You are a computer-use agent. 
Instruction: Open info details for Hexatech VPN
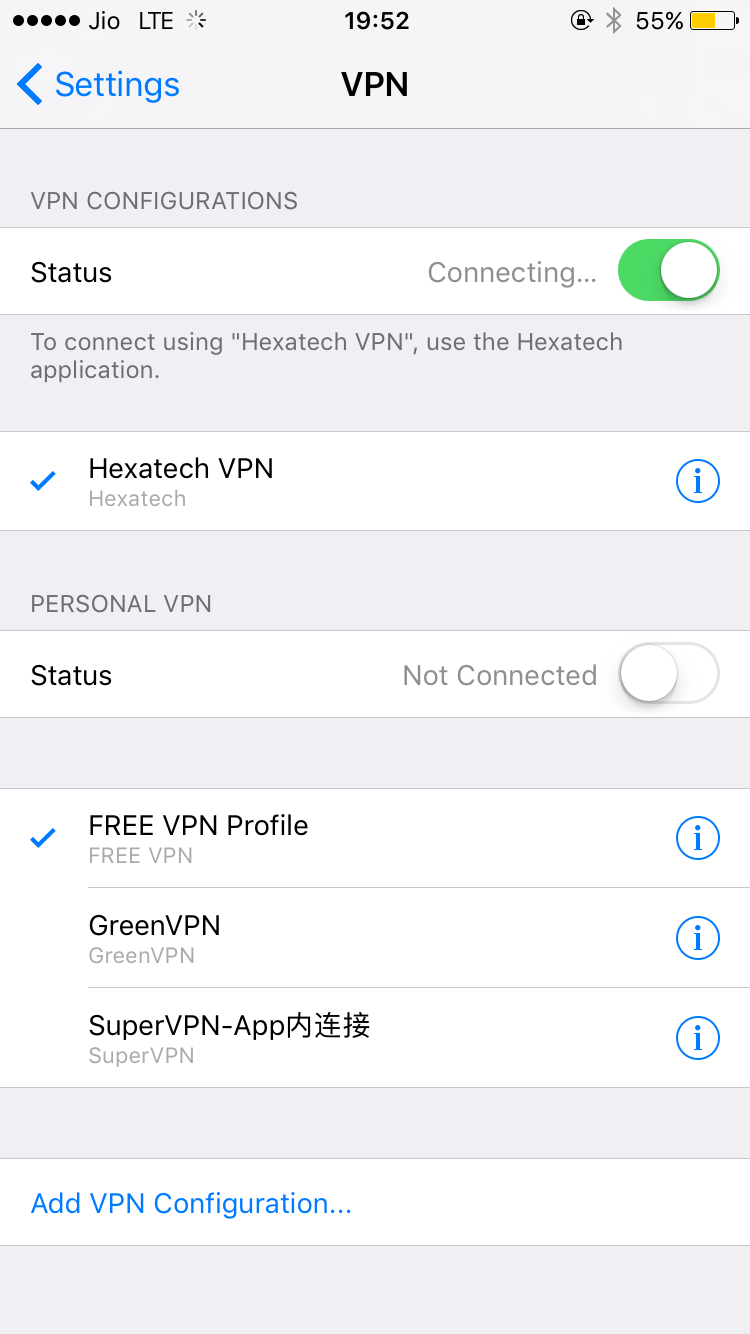click(697, 481)
